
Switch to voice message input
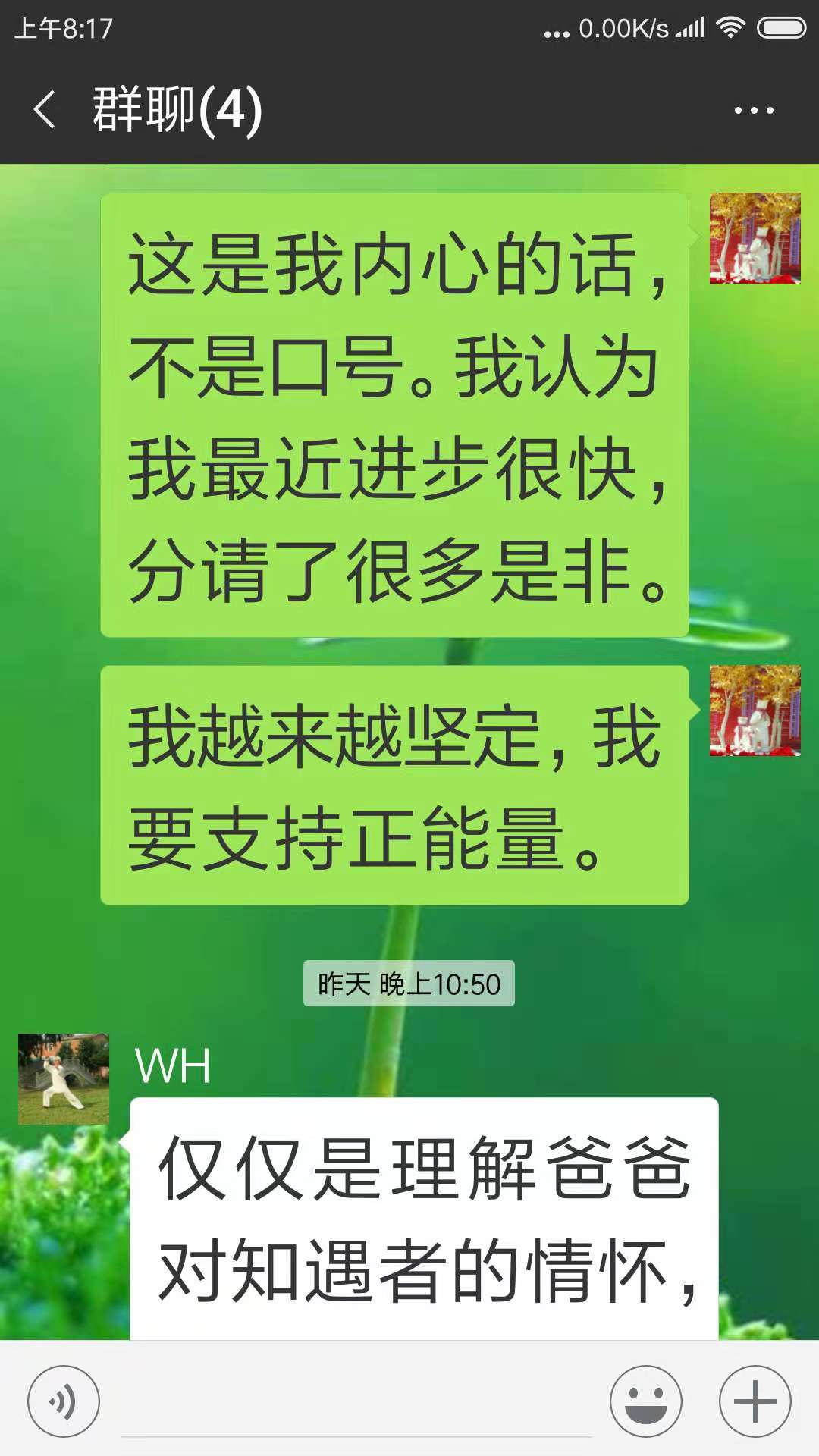pos(64,1401)
